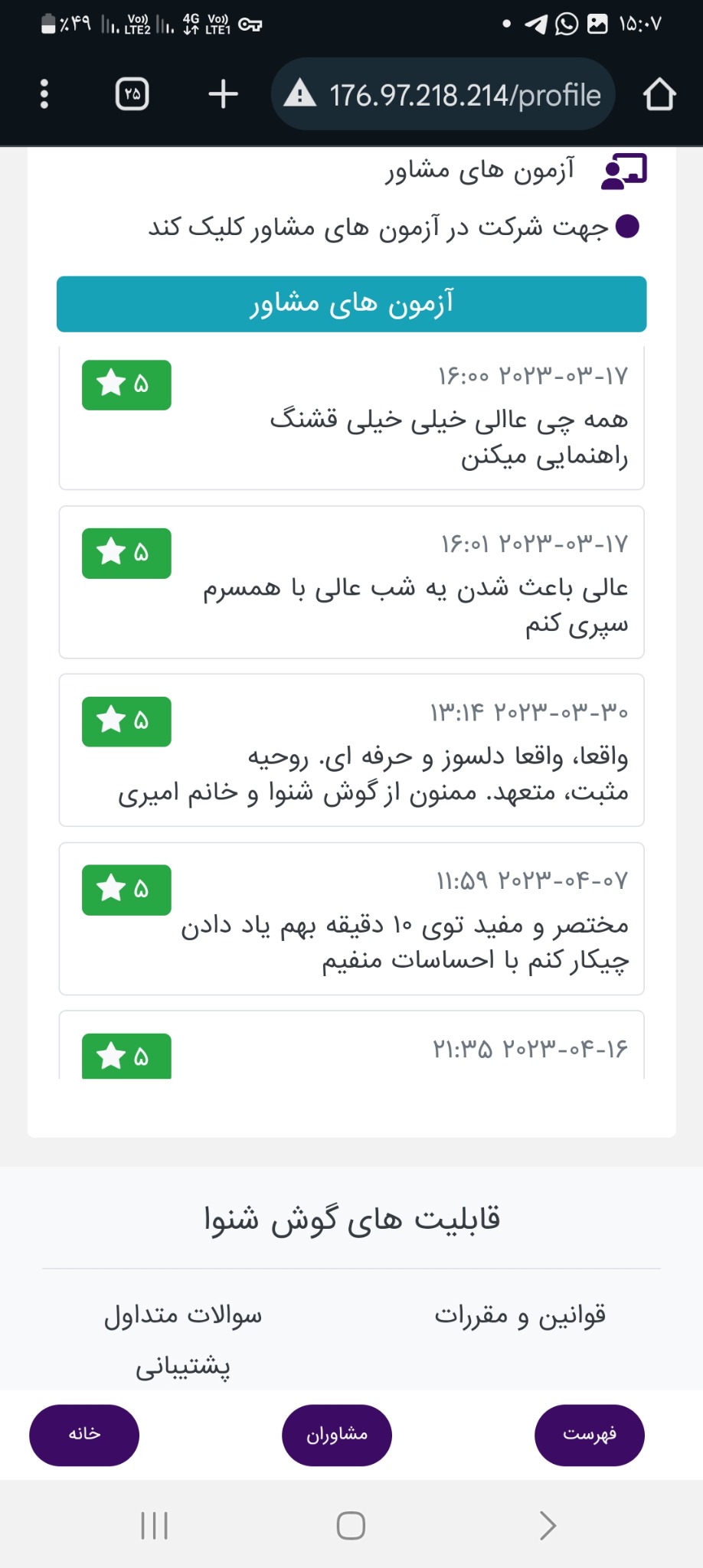Open the browser overflow menu
This screenshot has width=703, height=1568.
pos(44,94)
